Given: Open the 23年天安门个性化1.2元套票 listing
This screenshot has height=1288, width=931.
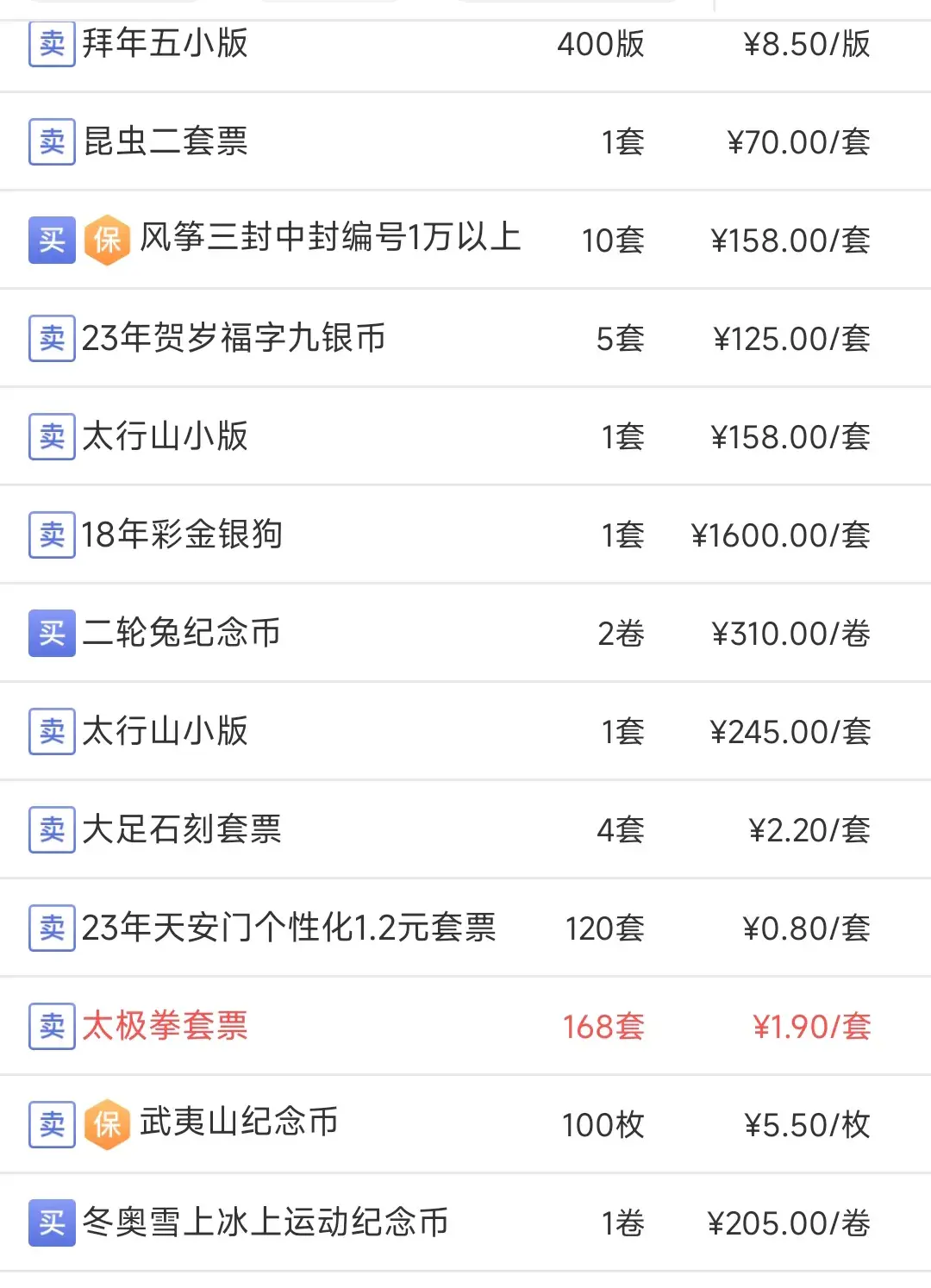Looking at the screenshot, I should click(x=289, y=928).
